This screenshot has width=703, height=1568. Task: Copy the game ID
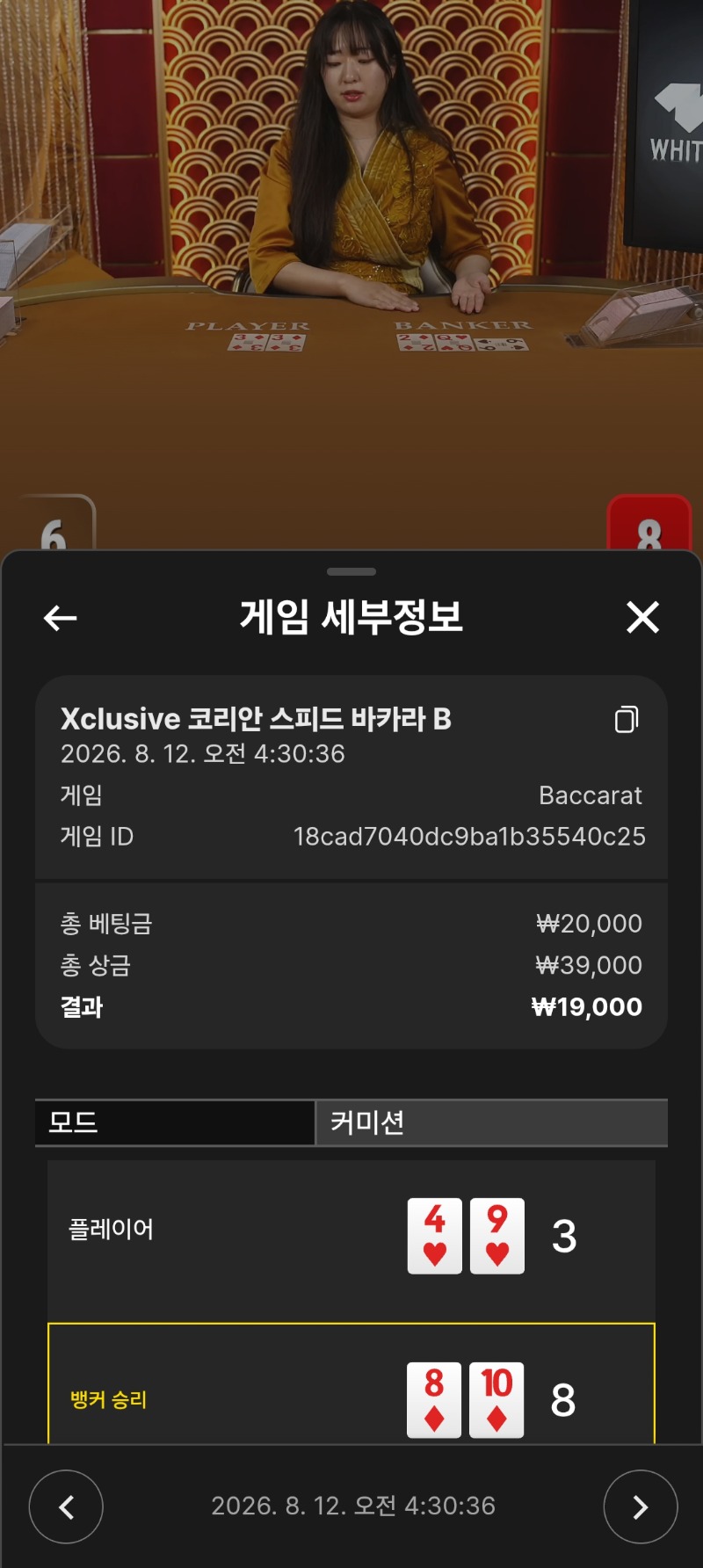(627, 719)
